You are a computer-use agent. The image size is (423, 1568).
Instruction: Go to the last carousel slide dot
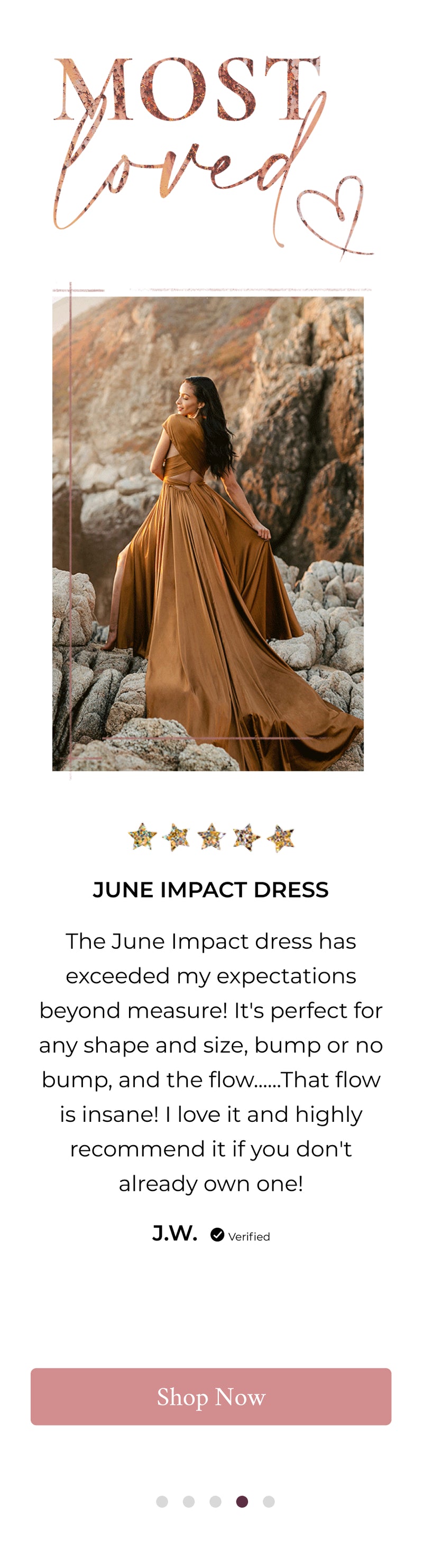(x=269, y=1502)
